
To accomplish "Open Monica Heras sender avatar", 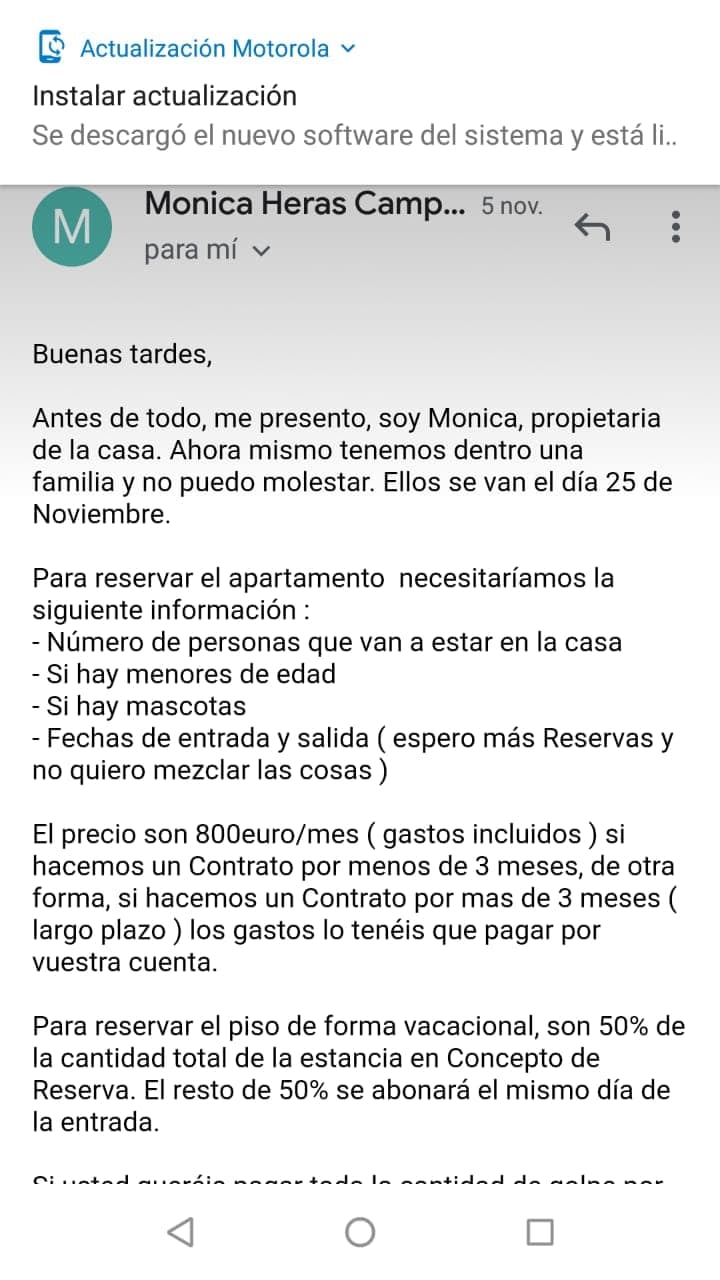I will pos(71,227).
